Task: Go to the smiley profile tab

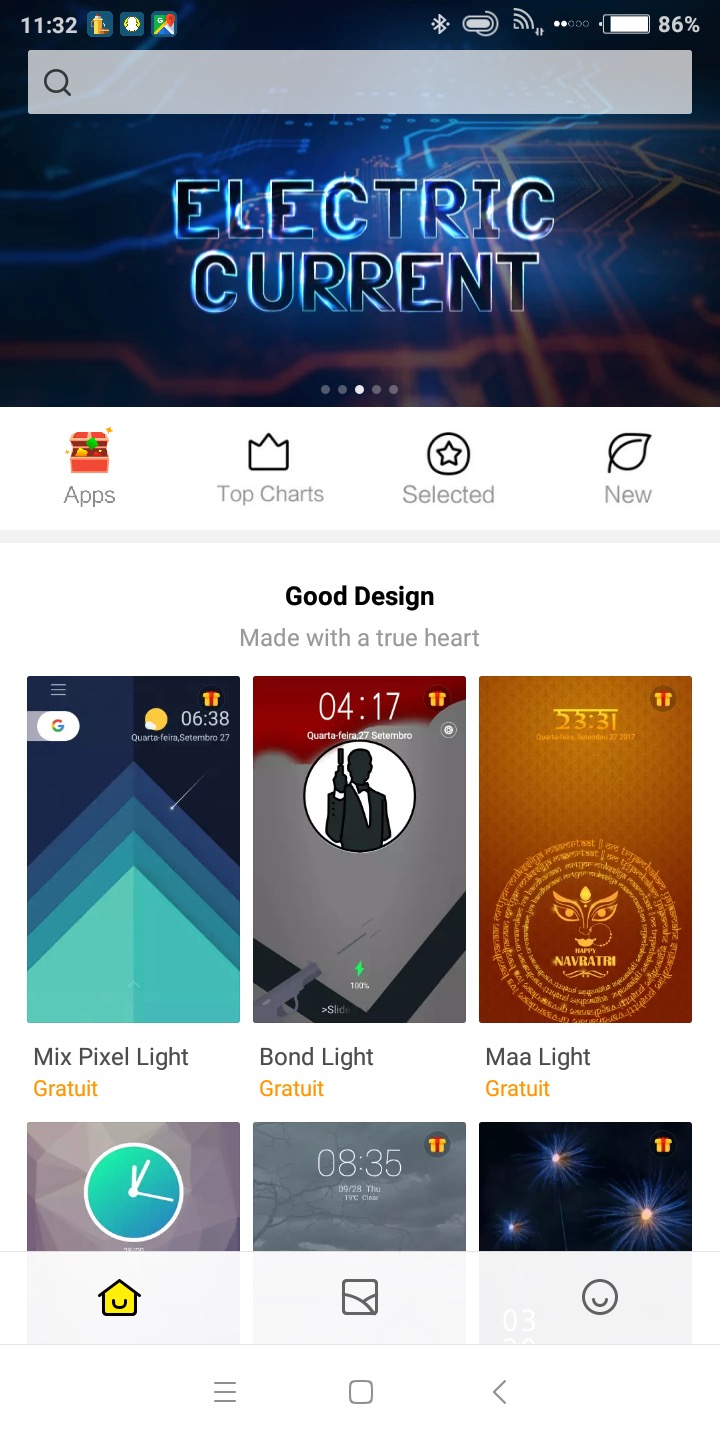Action: [x=600, y=1298]
